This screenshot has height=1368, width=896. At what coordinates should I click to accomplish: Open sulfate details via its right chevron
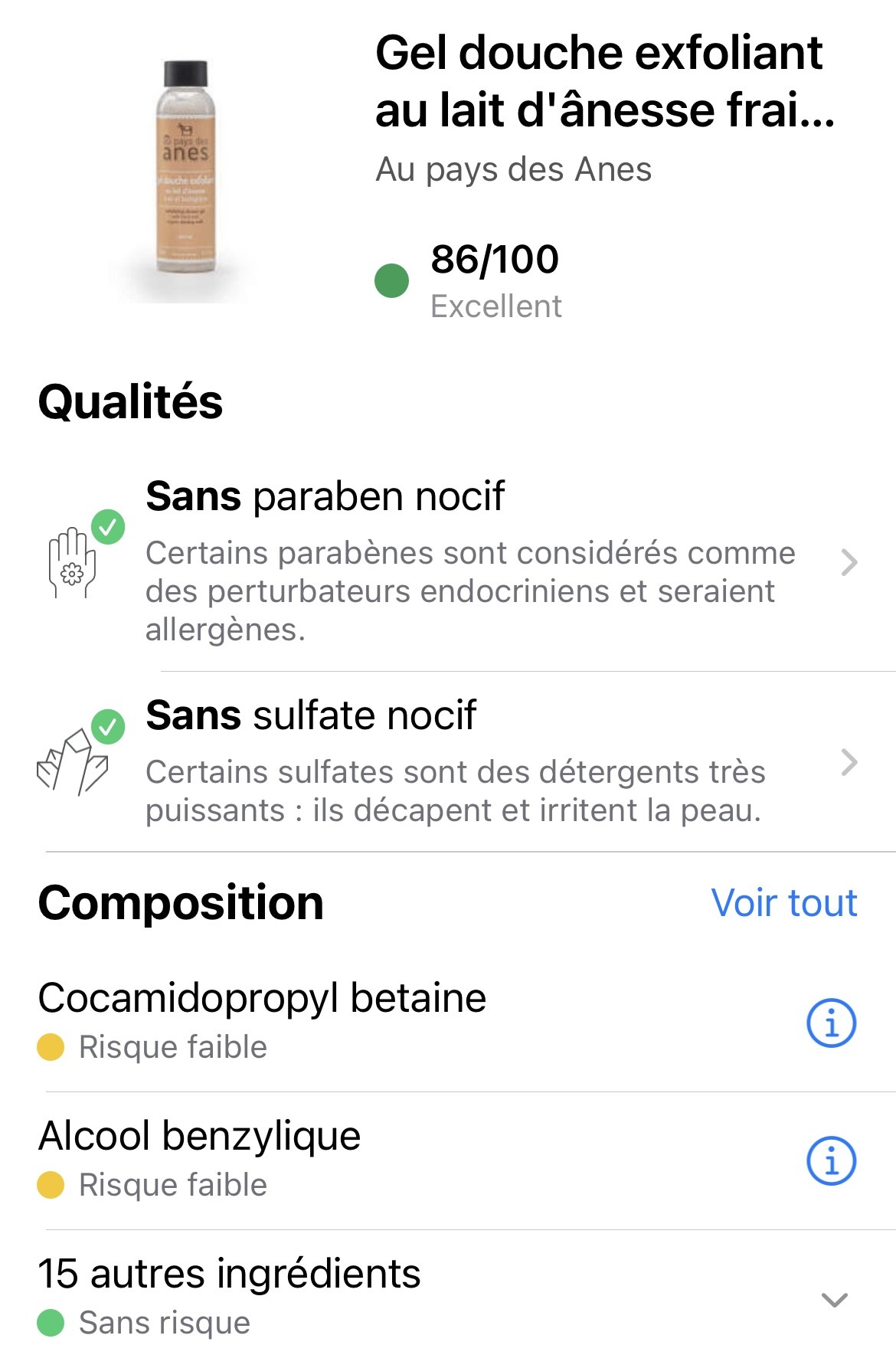(850, 764)
